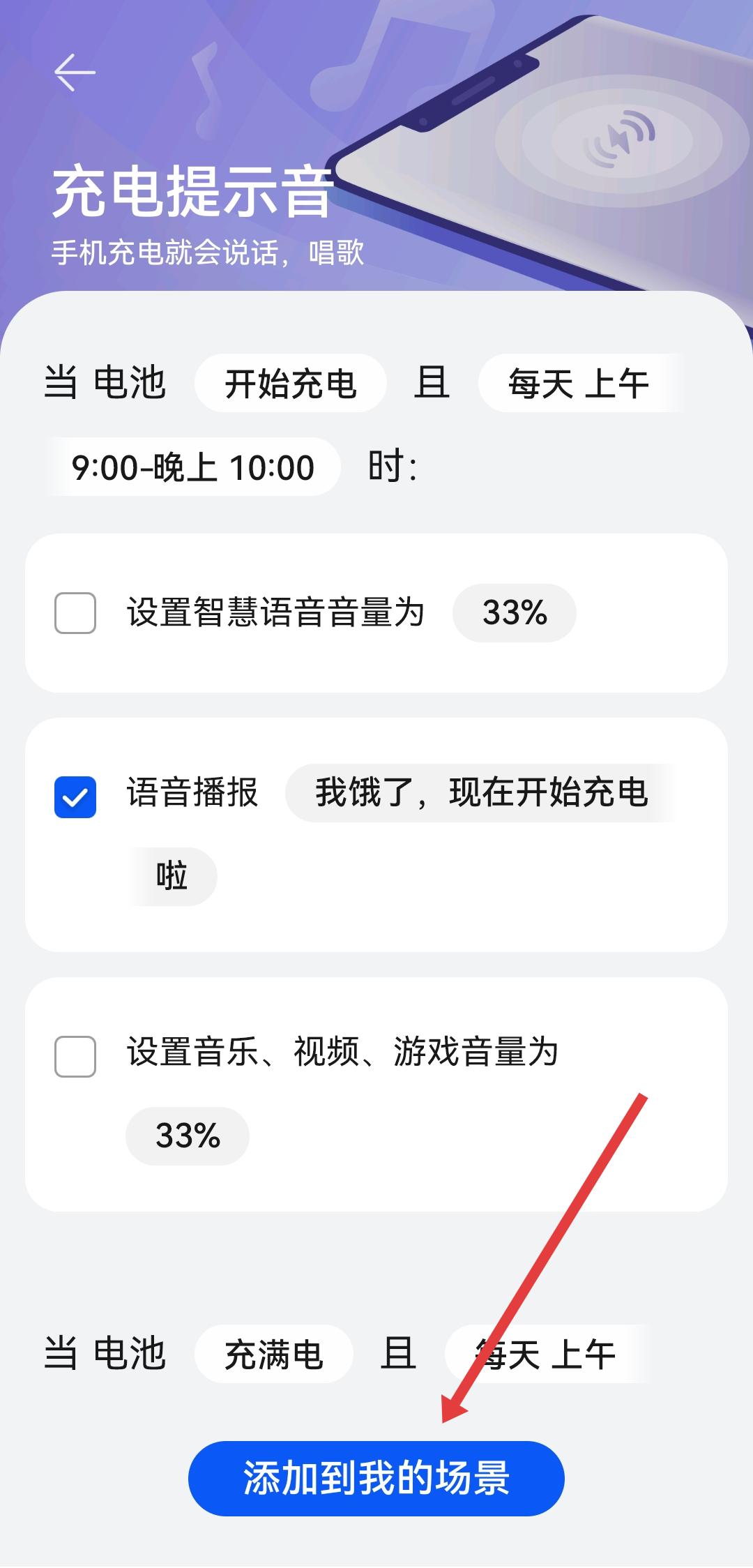Image resolution: width=753 pixels, height=1568 pixels.
Task: Enable 设置音乐、视频、游戏音量为 checkbox
Action: [x=75, y=1057]
